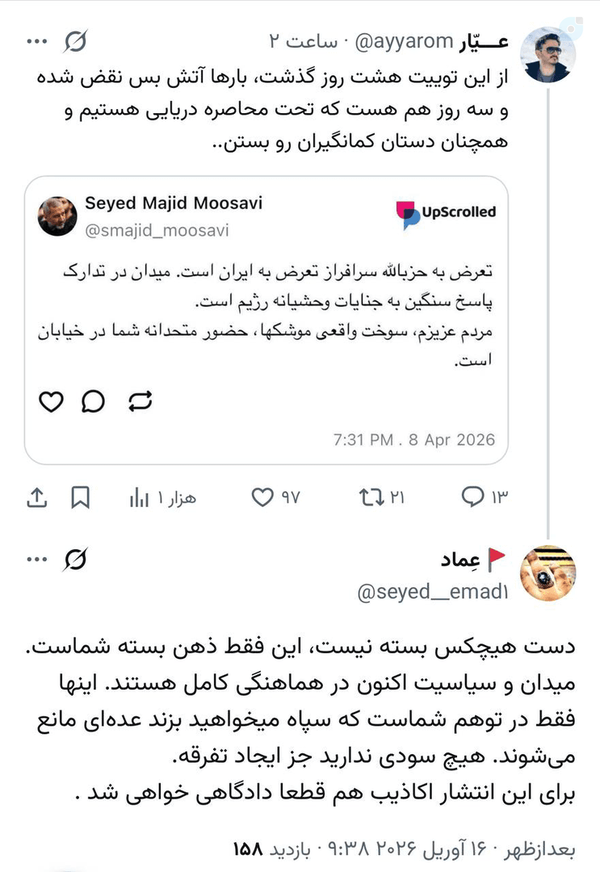Share ayyarom's tweet
600x872 pixels.
[x=37, y=497]
